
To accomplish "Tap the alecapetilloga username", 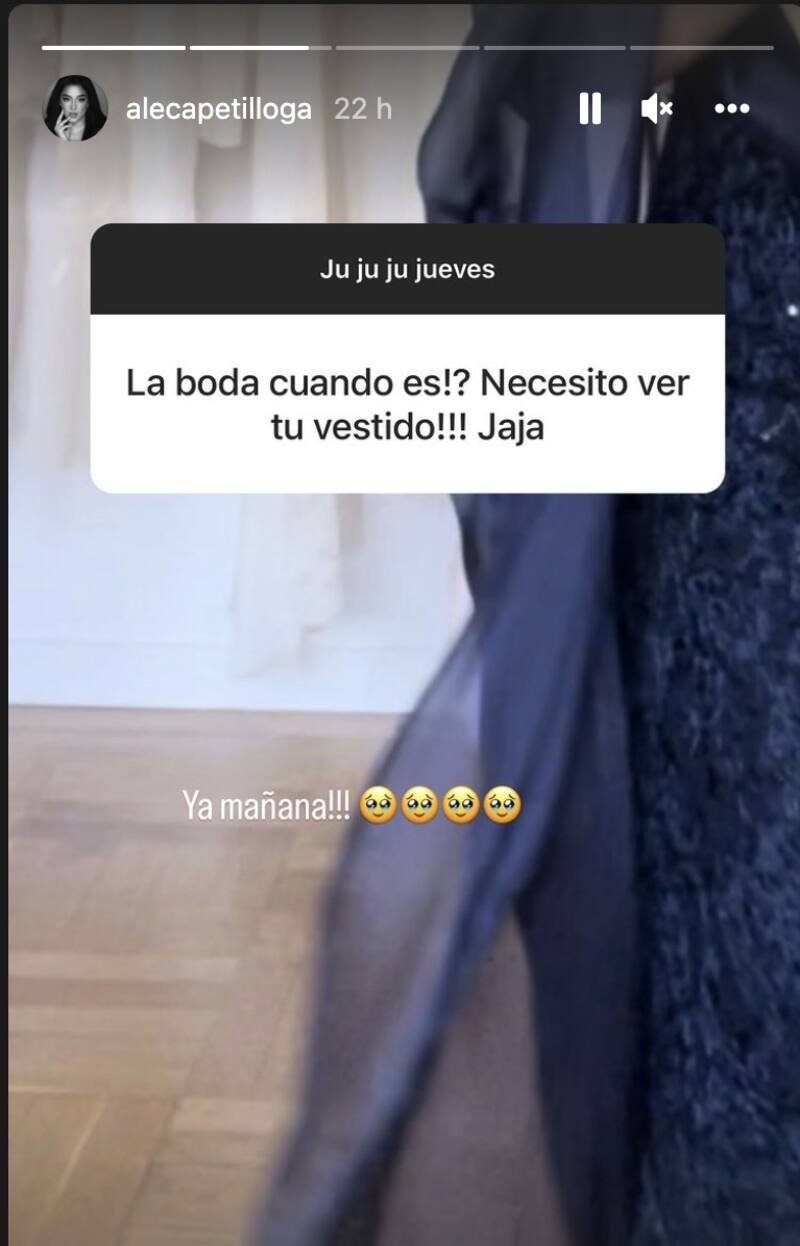I will [218, 109].
